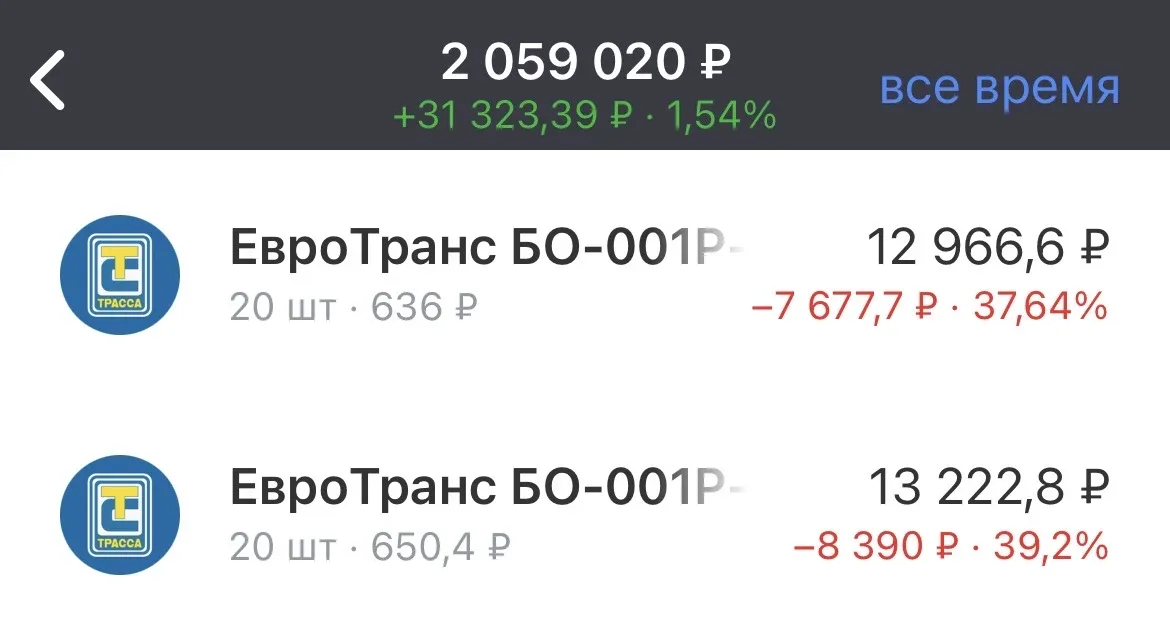
Task: Go back using the top-left arrow
Action: (48, 80)
